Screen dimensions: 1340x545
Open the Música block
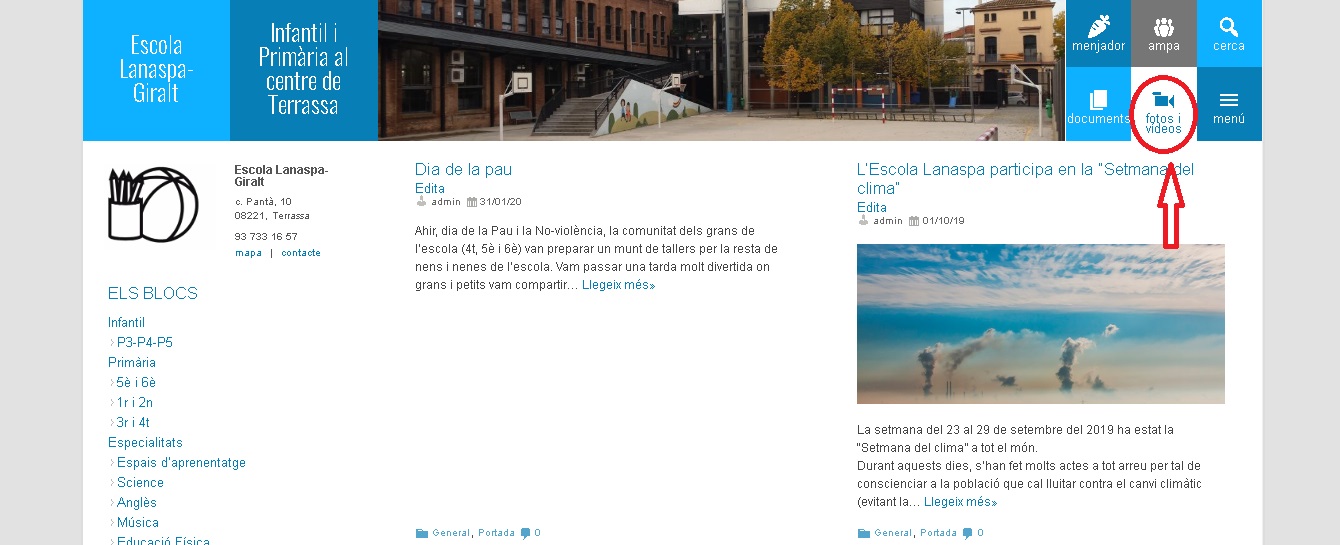click(x=138, y=522)
